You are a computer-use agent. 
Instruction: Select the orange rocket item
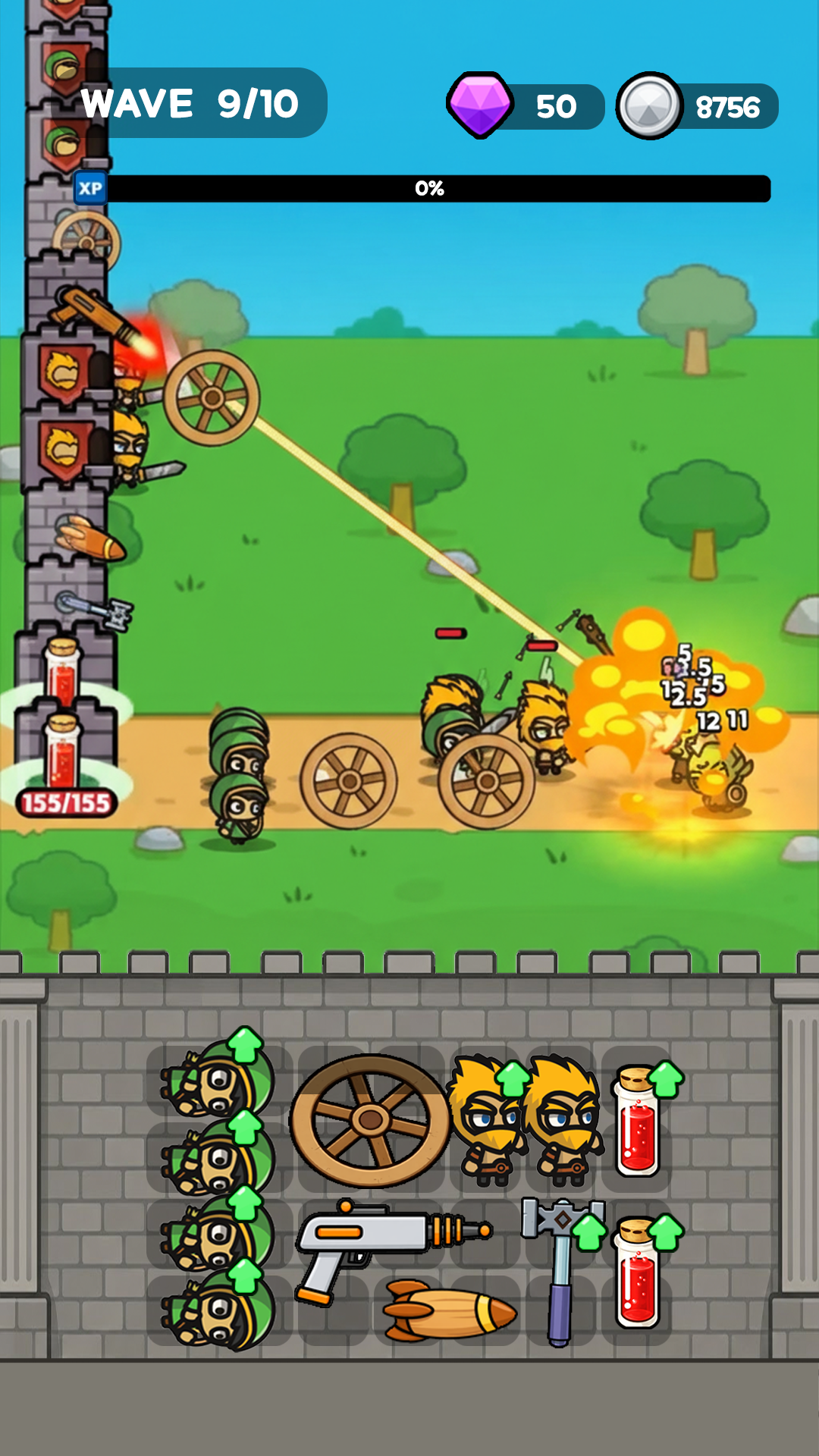(x=449, y=1310)
